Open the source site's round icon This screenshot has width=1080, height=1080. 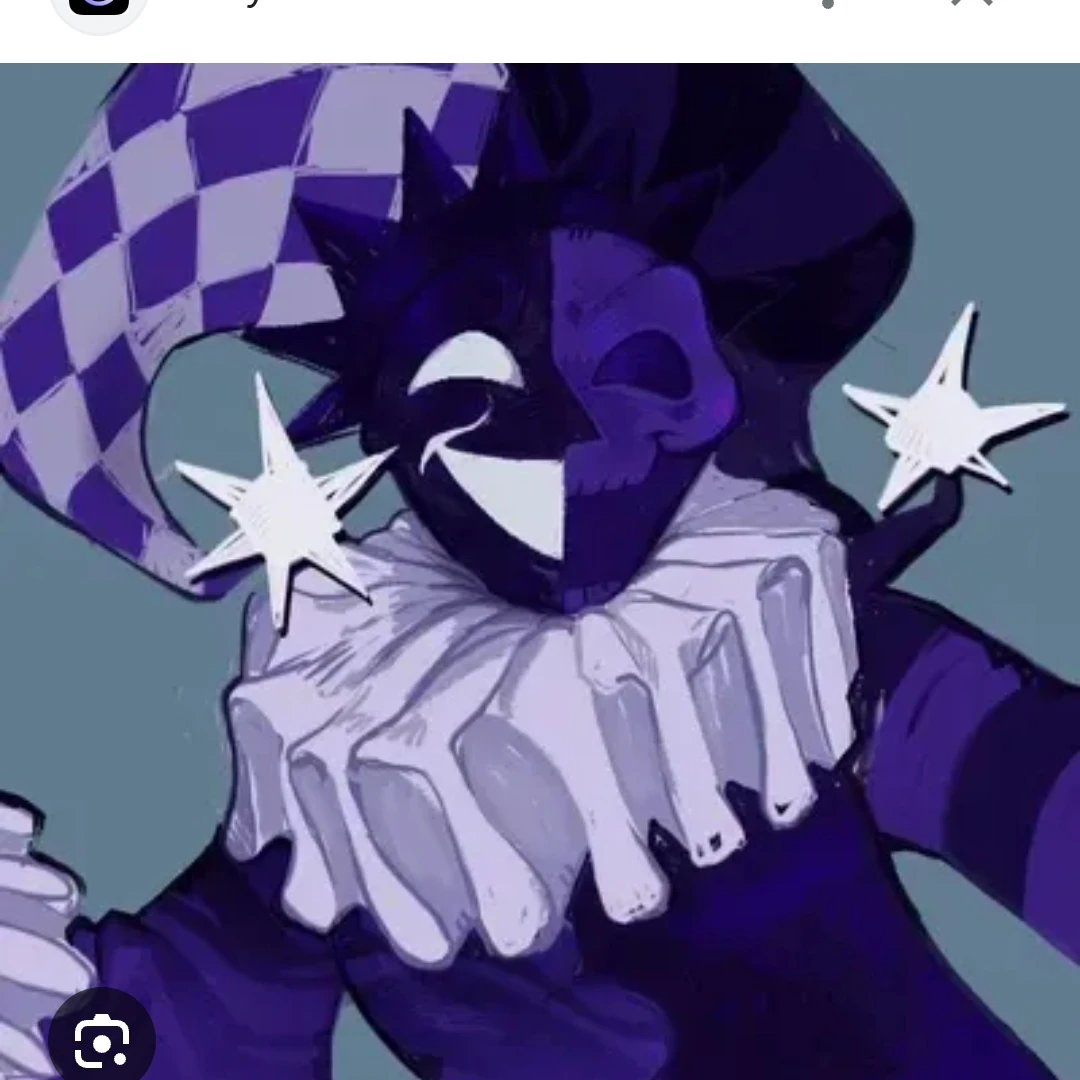(99, 6)
